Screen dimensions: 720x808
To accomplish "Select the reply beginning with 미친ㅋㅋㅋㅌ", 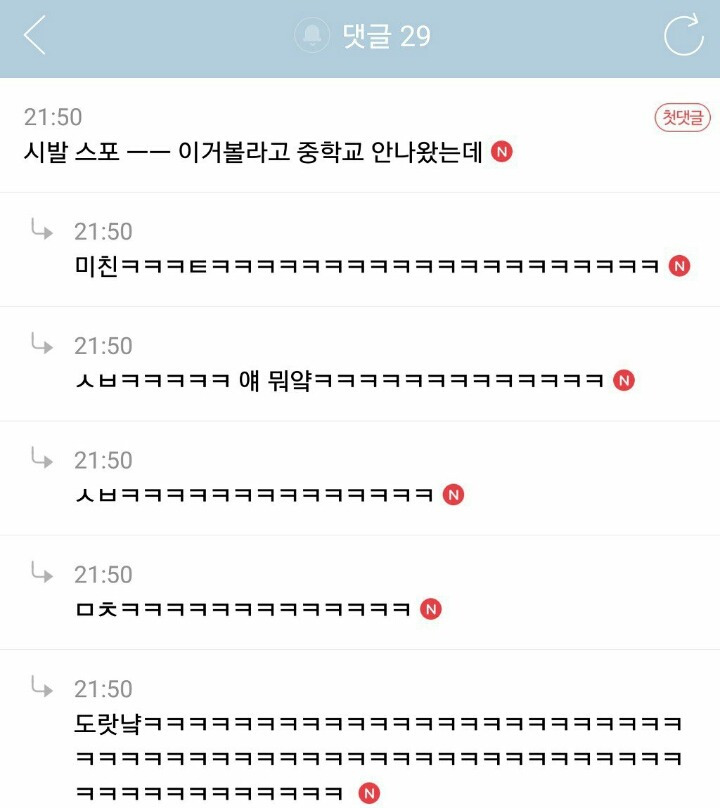I will [367, 266].
